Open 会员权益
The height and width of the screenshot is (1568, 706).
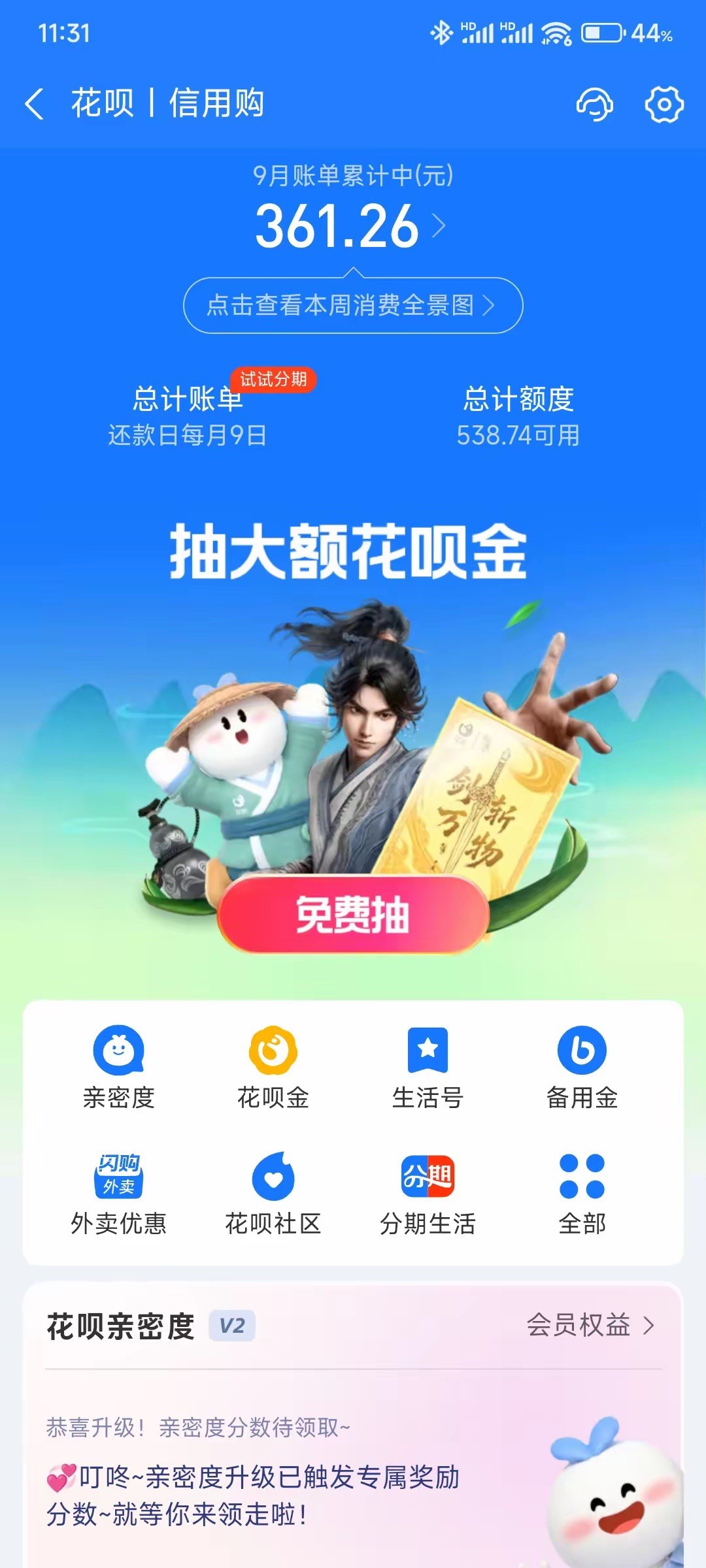pyautogui.click(x=590, y=1325)
